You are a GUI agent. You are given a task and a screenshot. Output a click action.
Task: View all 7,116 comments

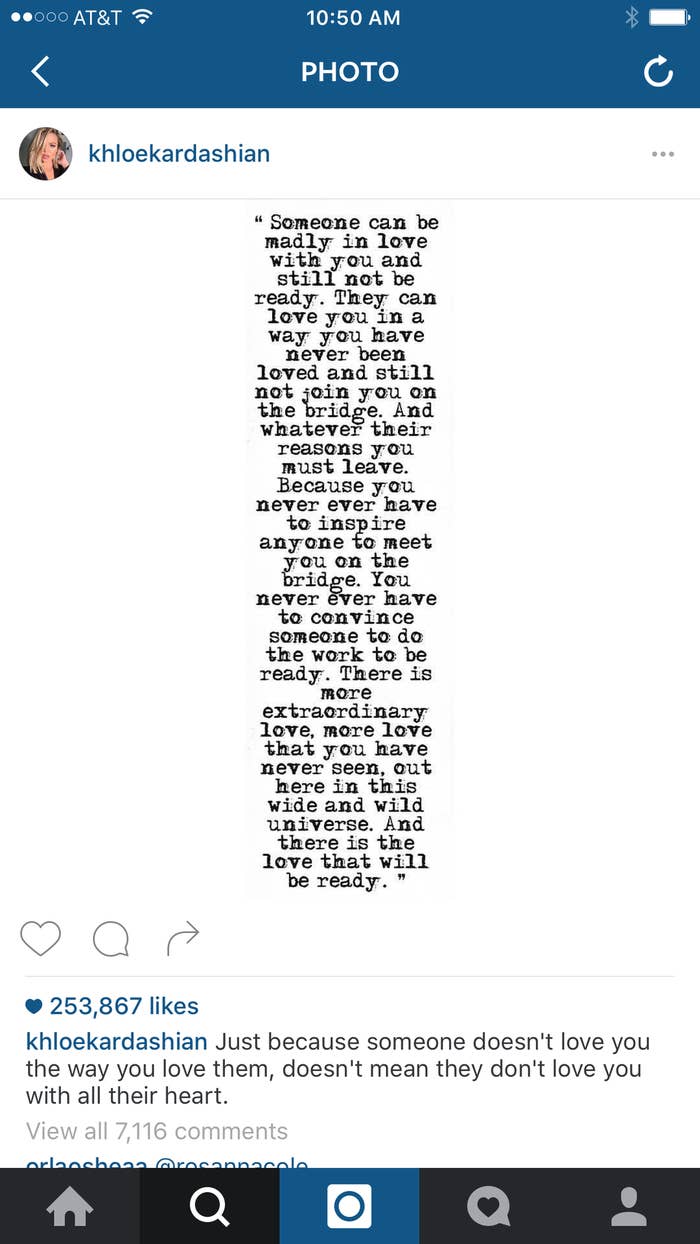(x=157, y=1131)
